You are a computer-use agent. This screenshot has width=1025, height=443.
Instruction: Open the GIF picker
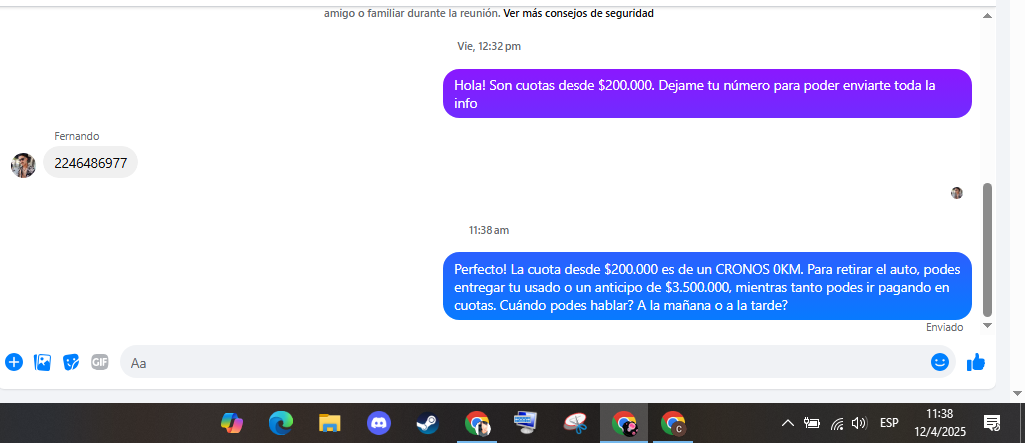(x=100, y=362)
